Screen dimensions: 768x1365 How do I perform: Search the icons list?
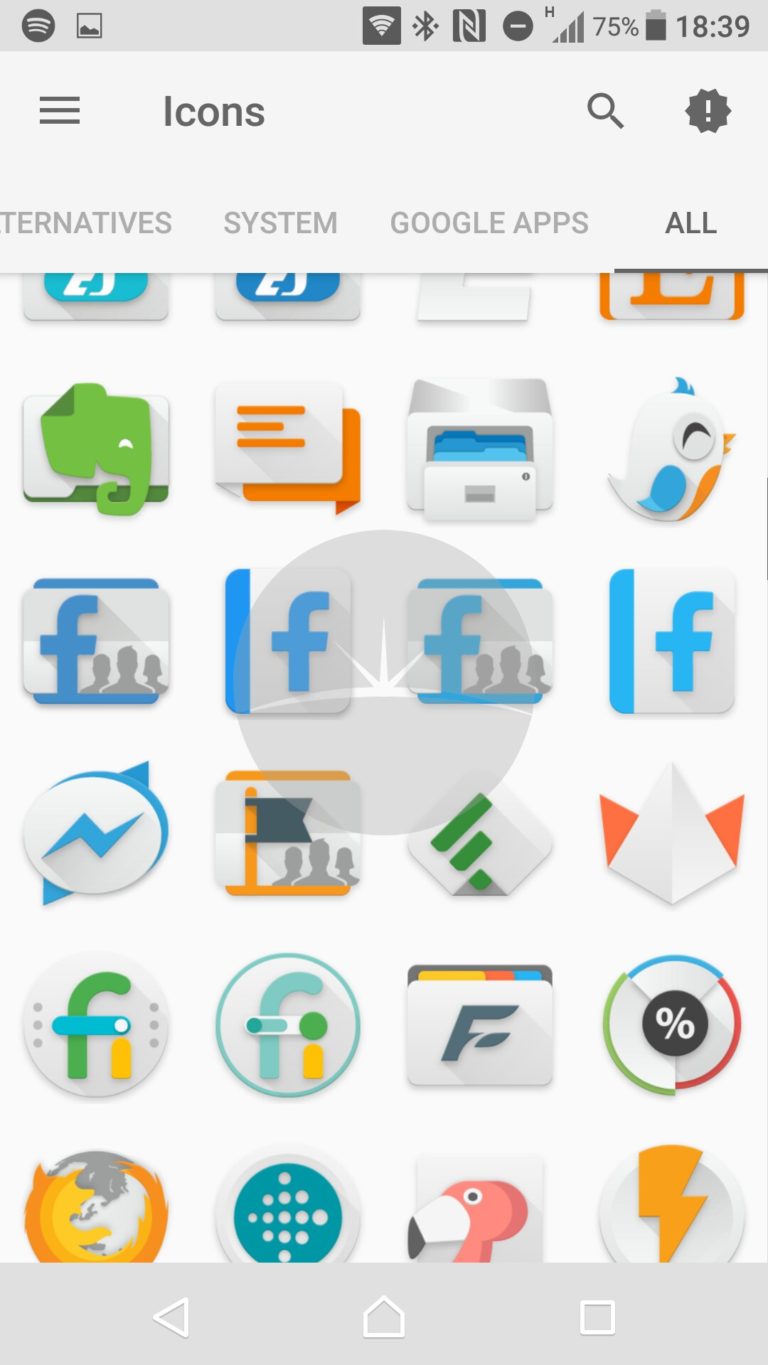(605, 111)
